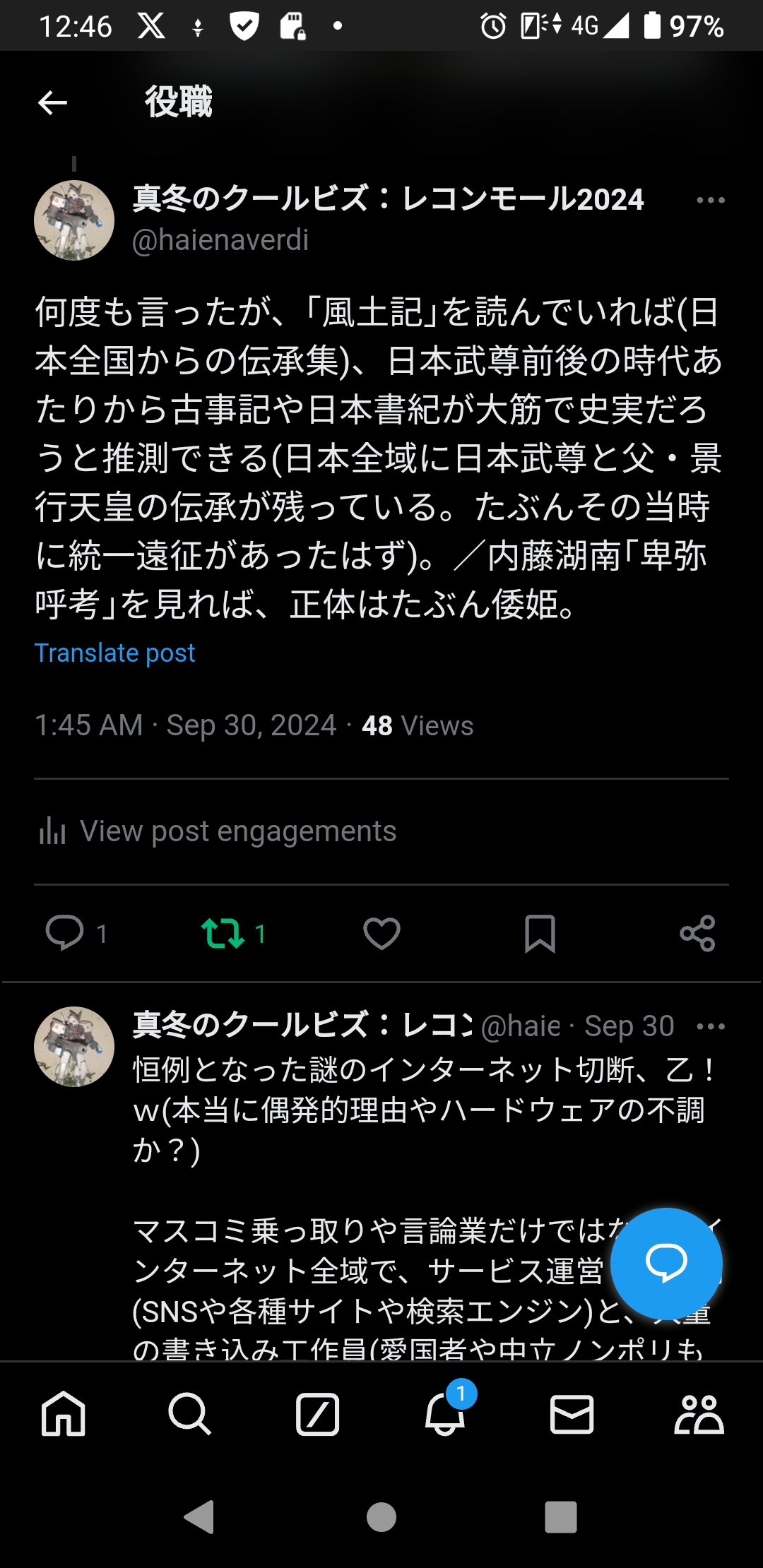Repost the main post
The image size is (763, 1568).
pos(223,933)
